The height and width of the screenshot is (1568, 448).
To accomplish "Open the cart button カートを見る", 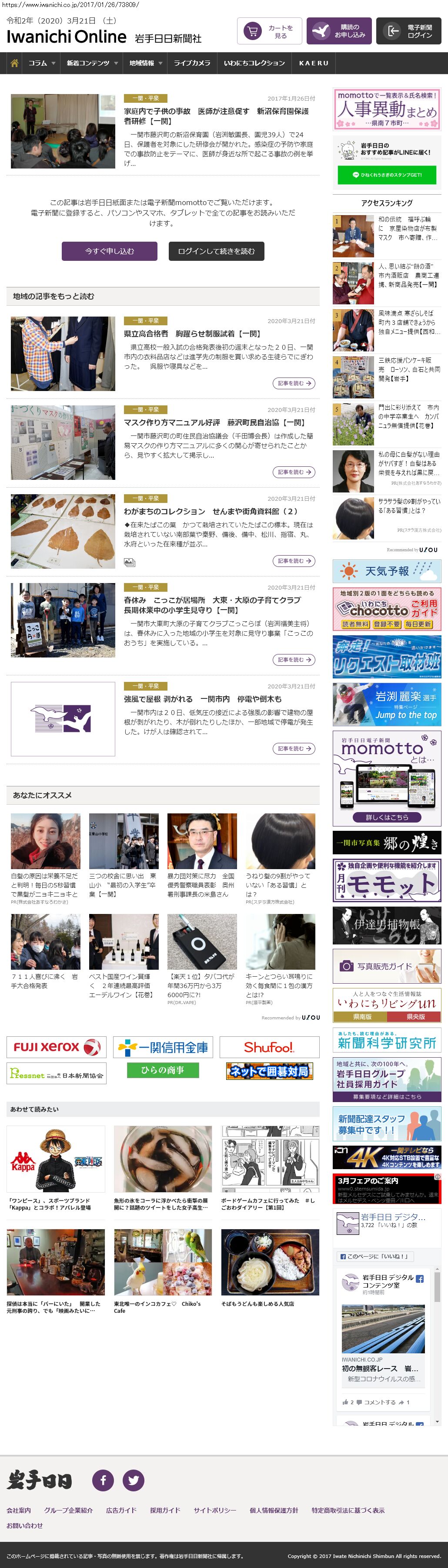I will point(269,31).
